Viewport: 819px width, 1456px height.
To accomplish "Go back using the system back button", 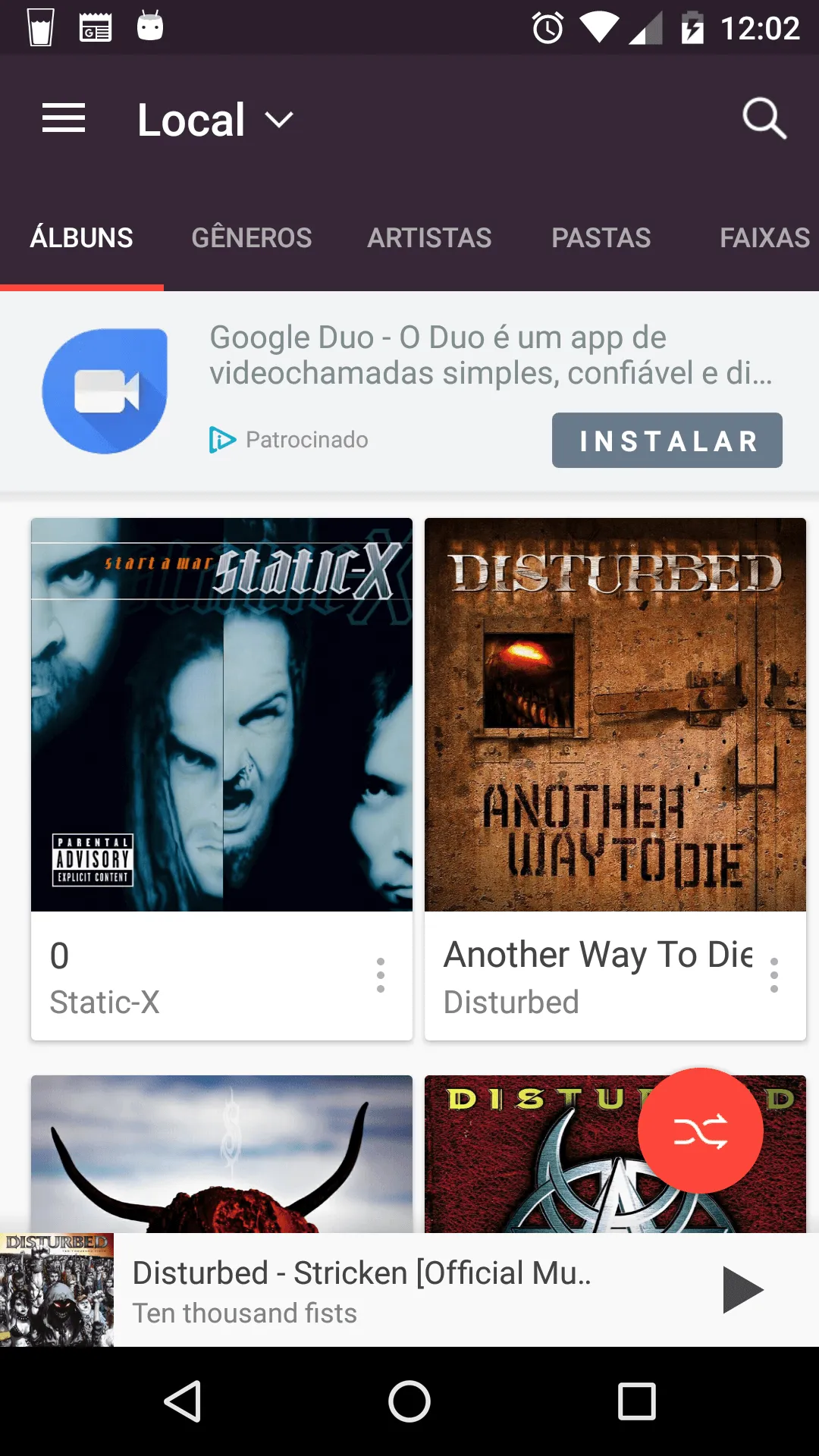I will point(183,1401).
